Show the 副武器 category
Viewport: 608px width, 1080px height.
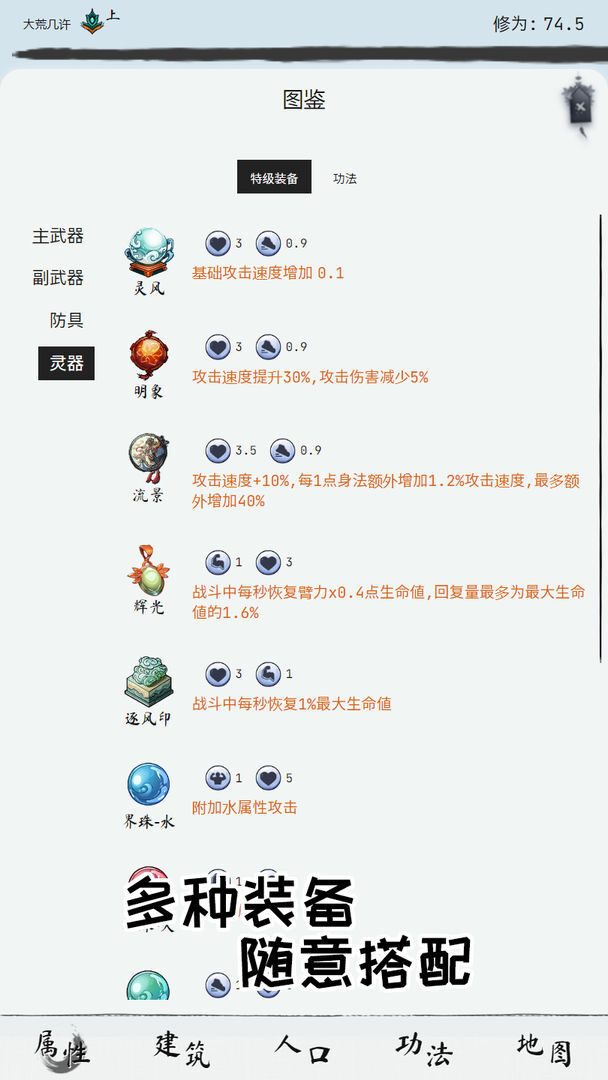pyautogui.click(x=58, y=278)
